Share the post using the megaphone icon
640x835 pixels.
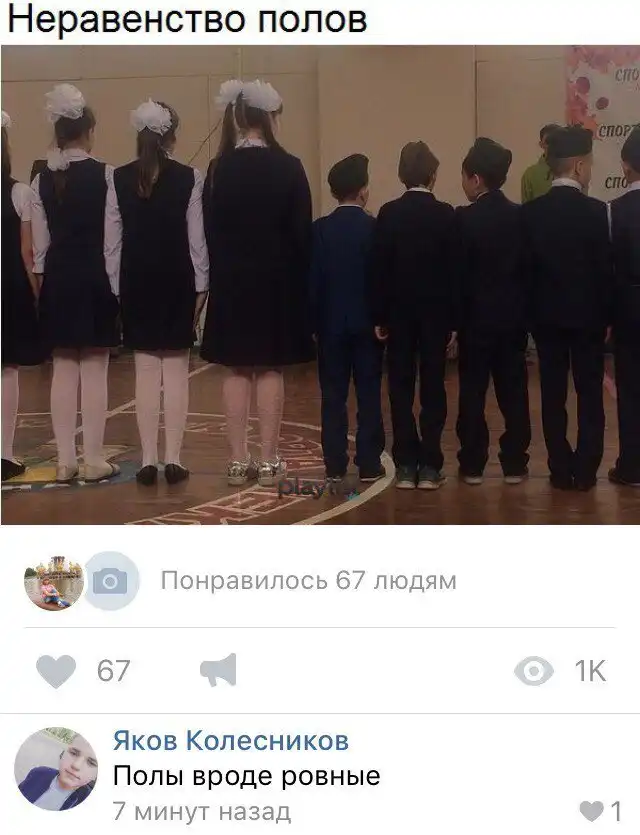pos(218,670)
